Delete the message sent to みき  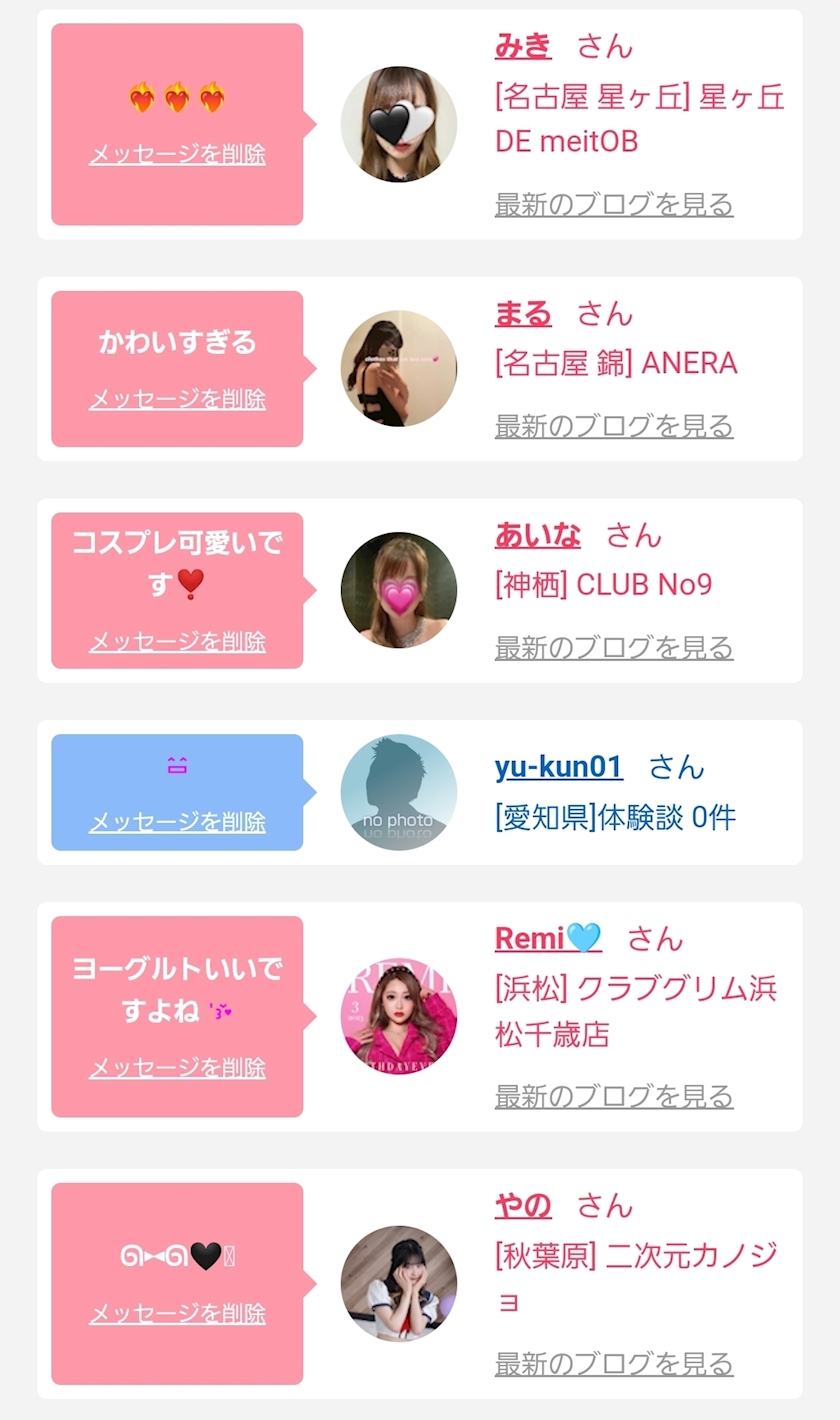tap(177, 155)
